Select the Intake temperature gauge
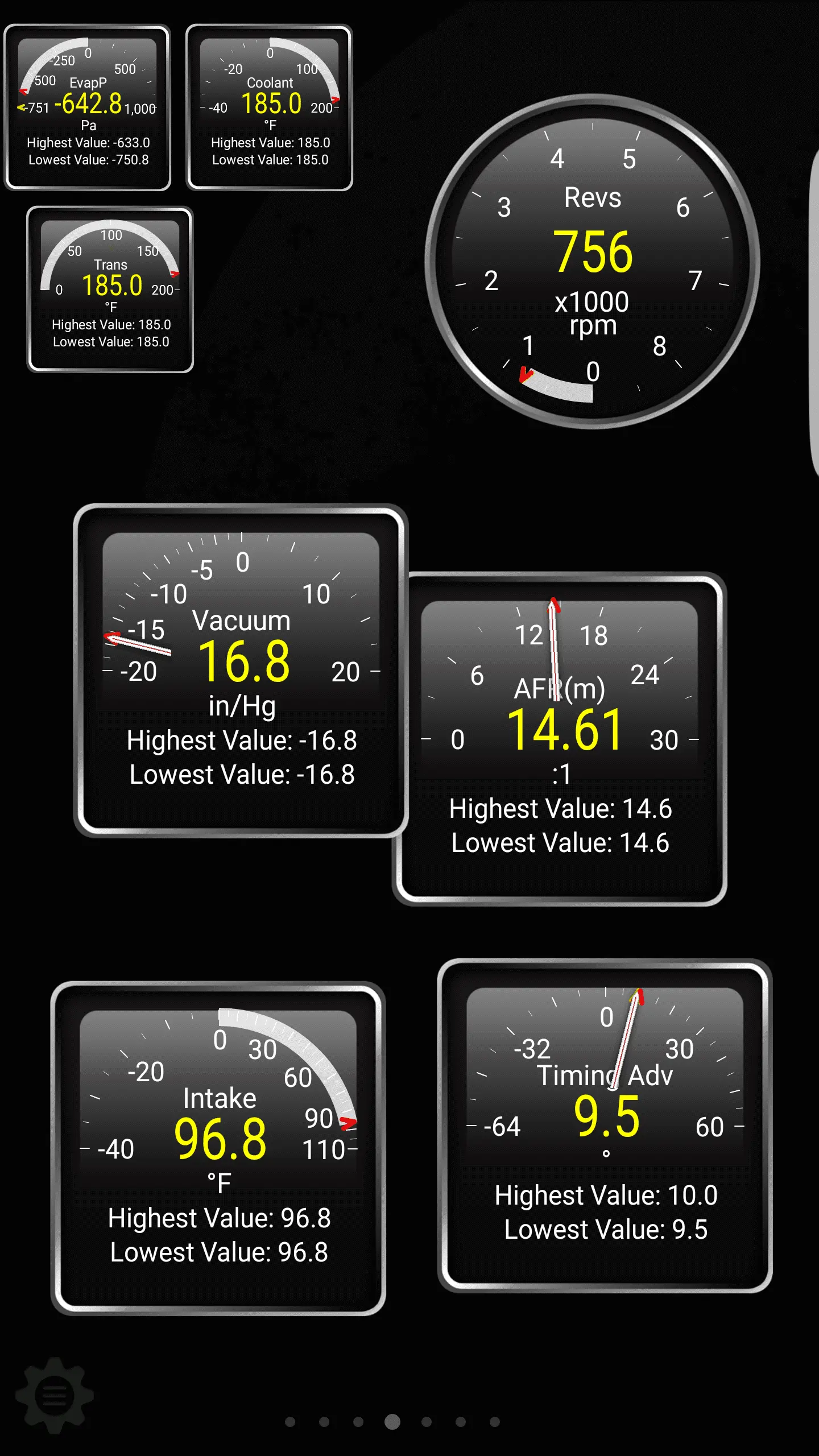This screenshot has height=1456, width=819. coord(218,1149)
